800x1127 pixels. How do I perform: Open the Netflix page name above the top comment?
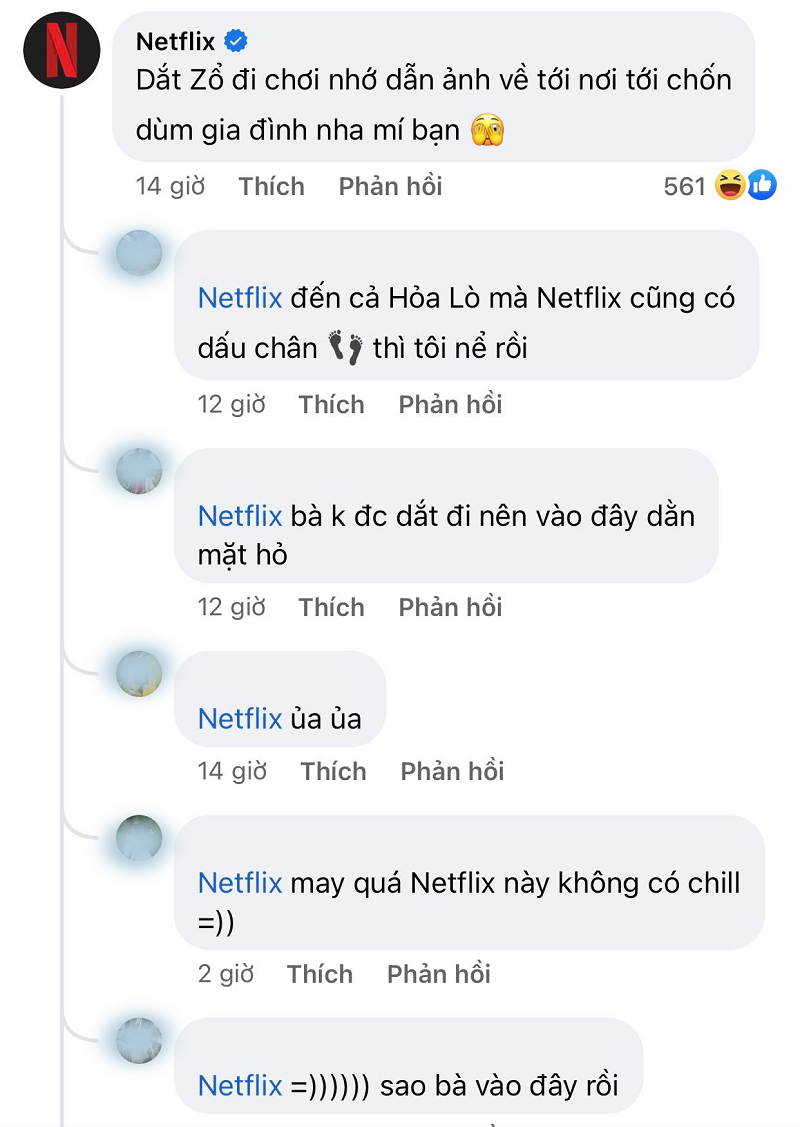[175, 41]
